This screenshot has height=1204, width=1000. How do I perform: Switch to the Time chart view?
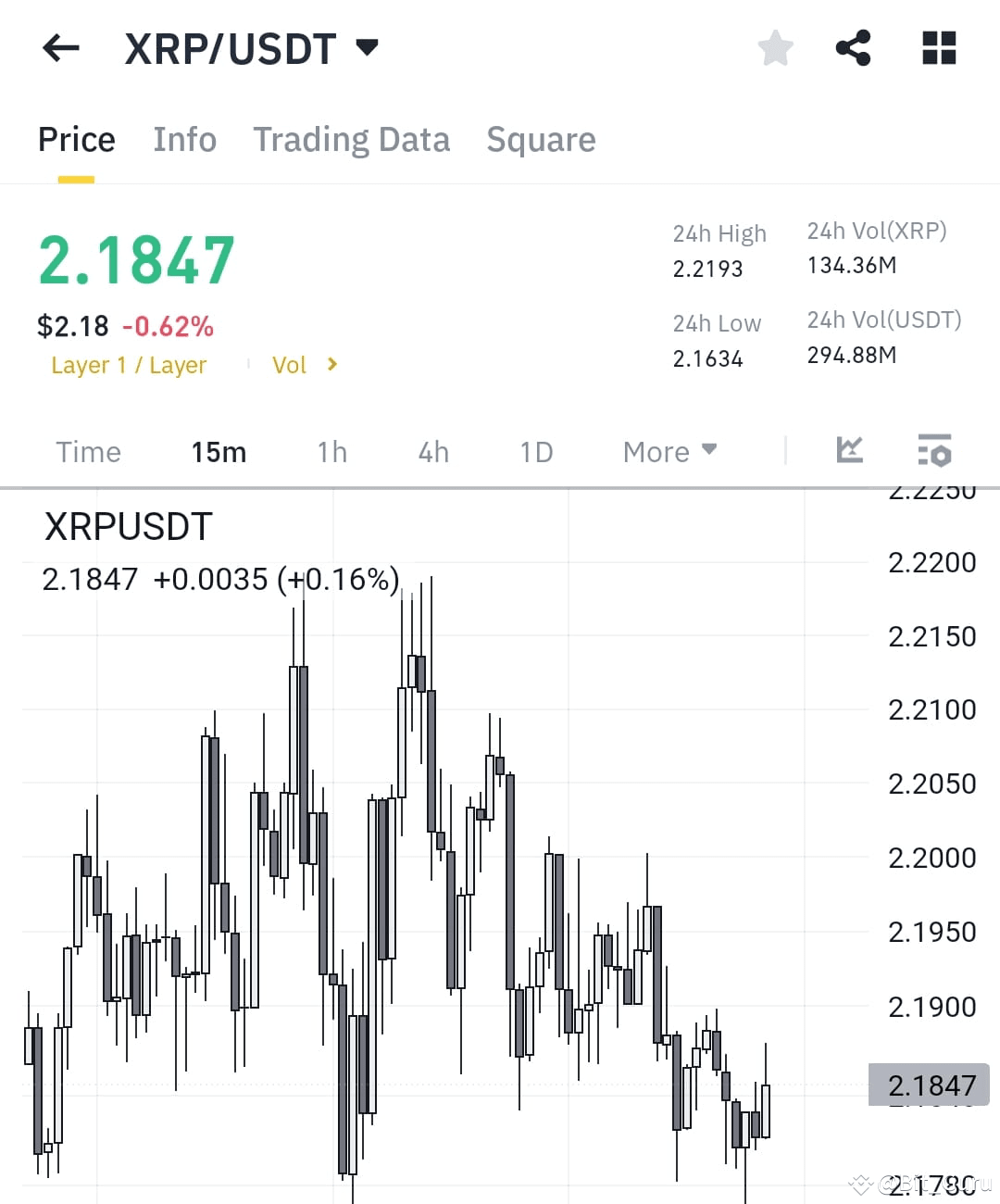click(88, 452)
